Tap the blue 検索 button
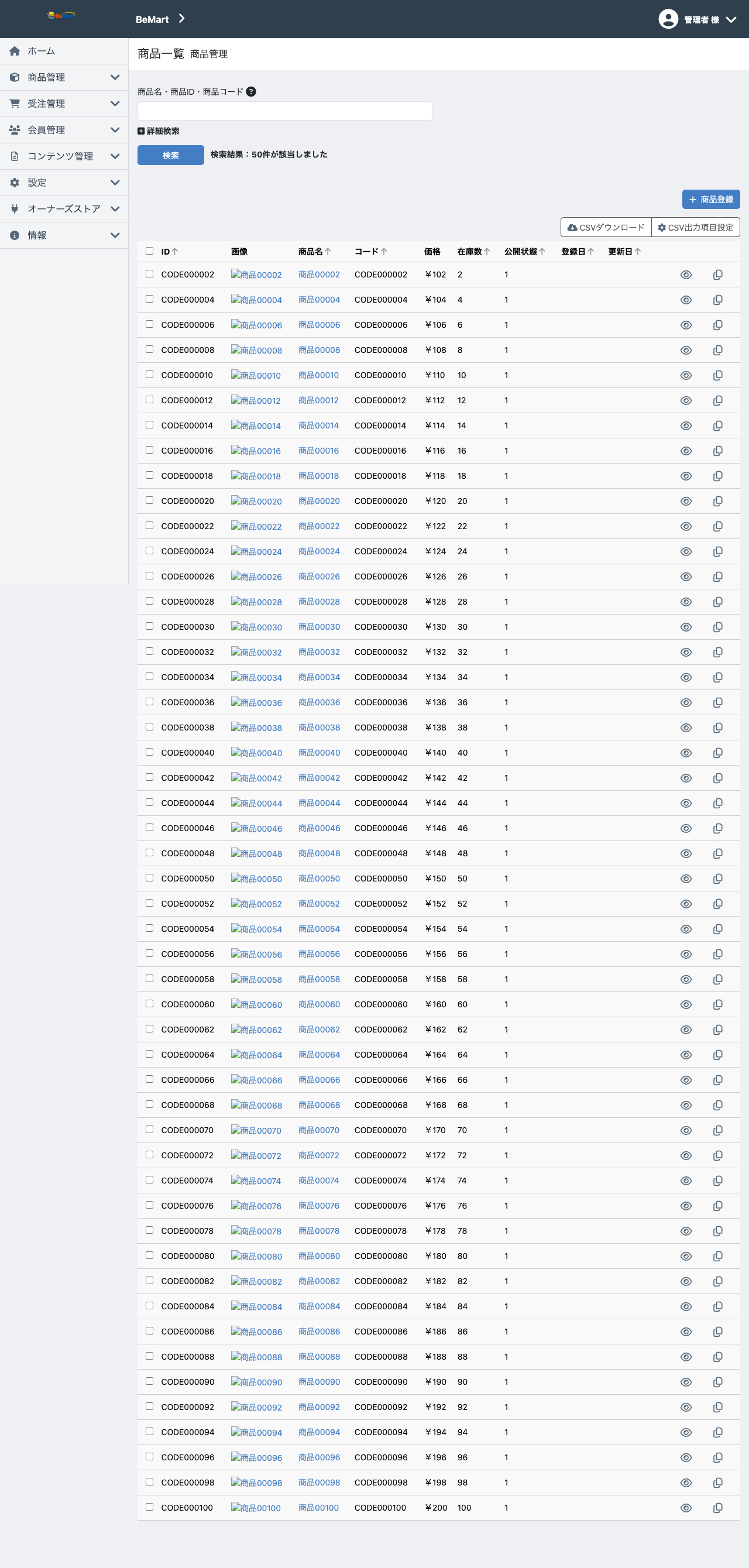This screenshot has width=749, height=1568. 170,155
